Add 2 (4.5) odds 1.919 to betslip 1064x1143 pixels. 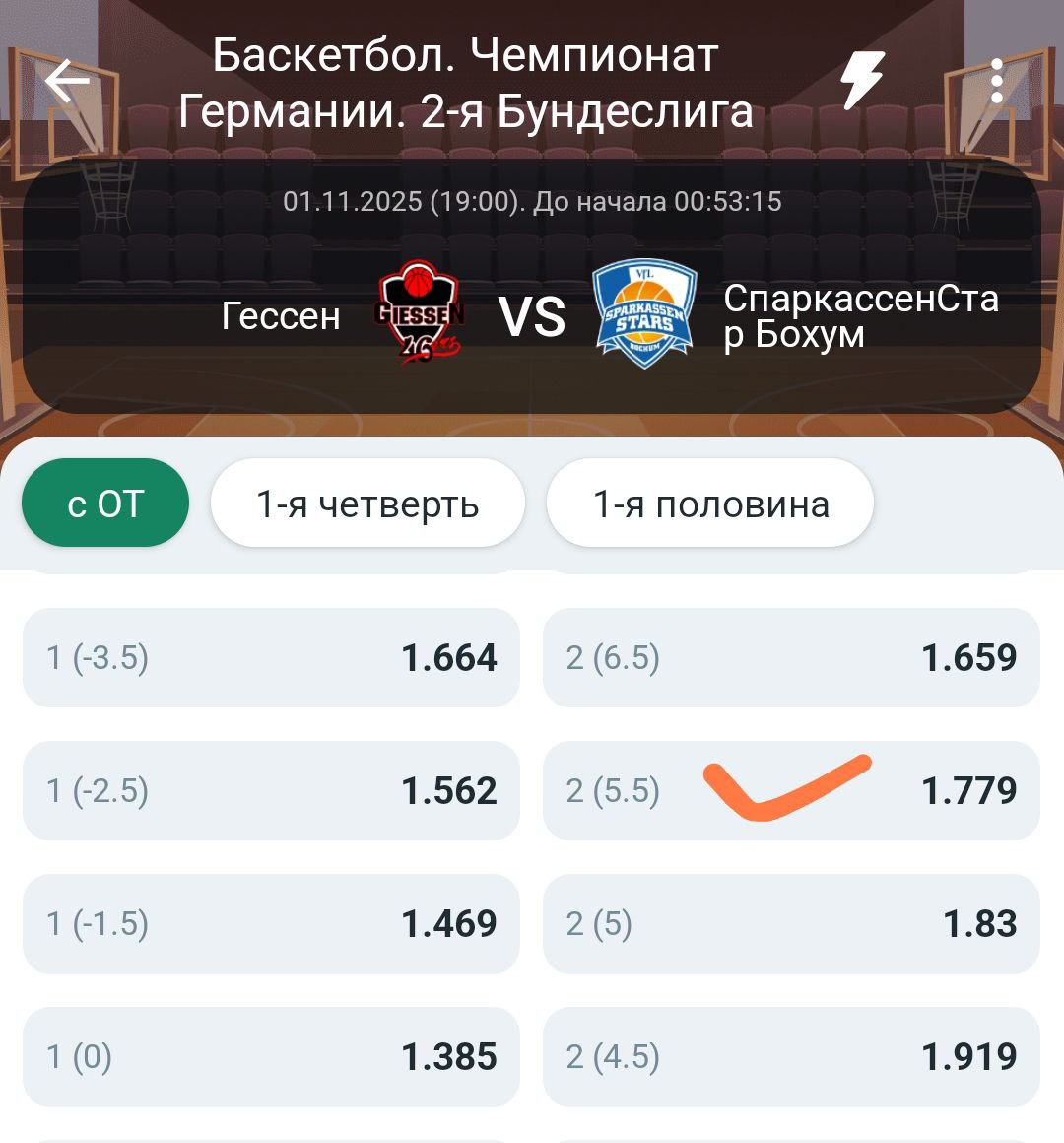click(791, 1056)
